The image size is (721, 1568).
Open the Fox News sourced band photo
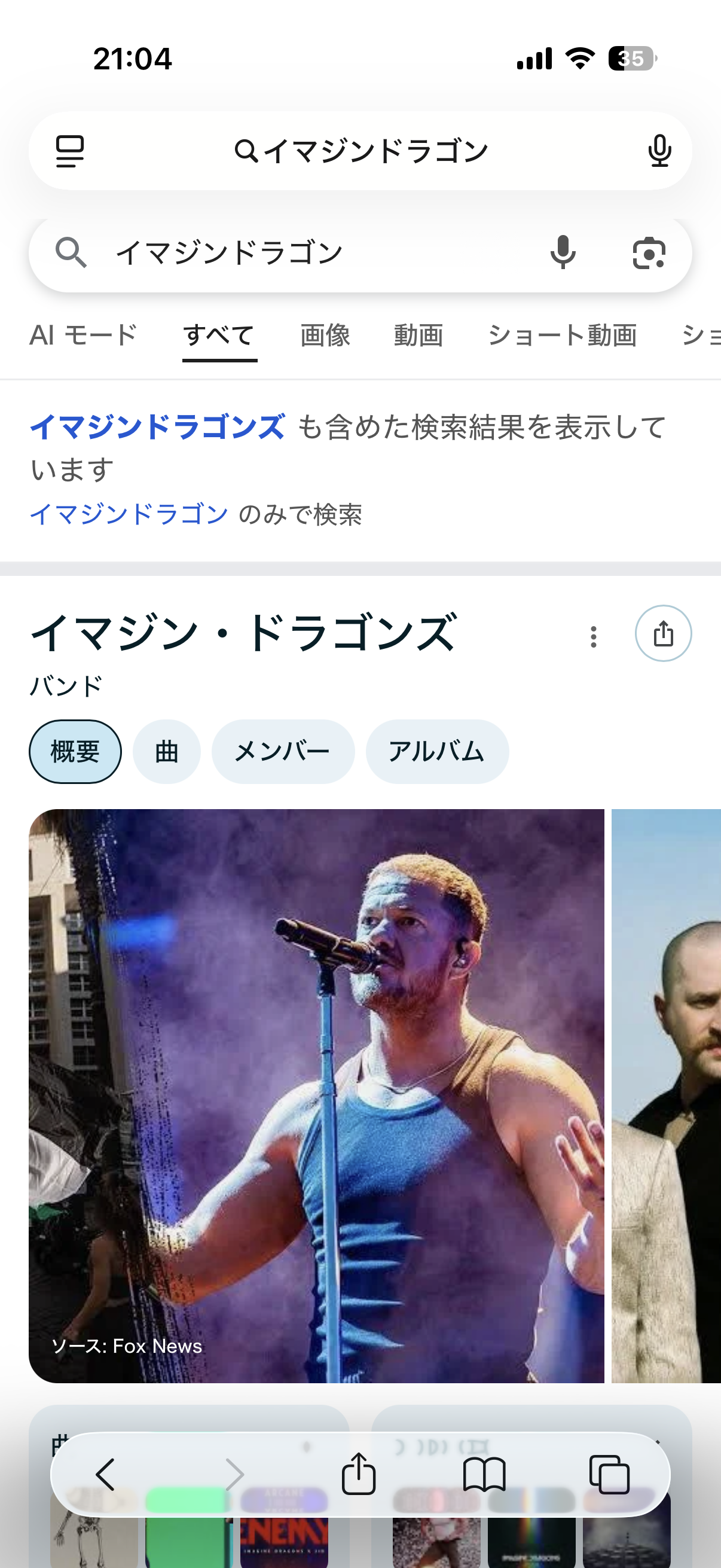click(316, 1096)
